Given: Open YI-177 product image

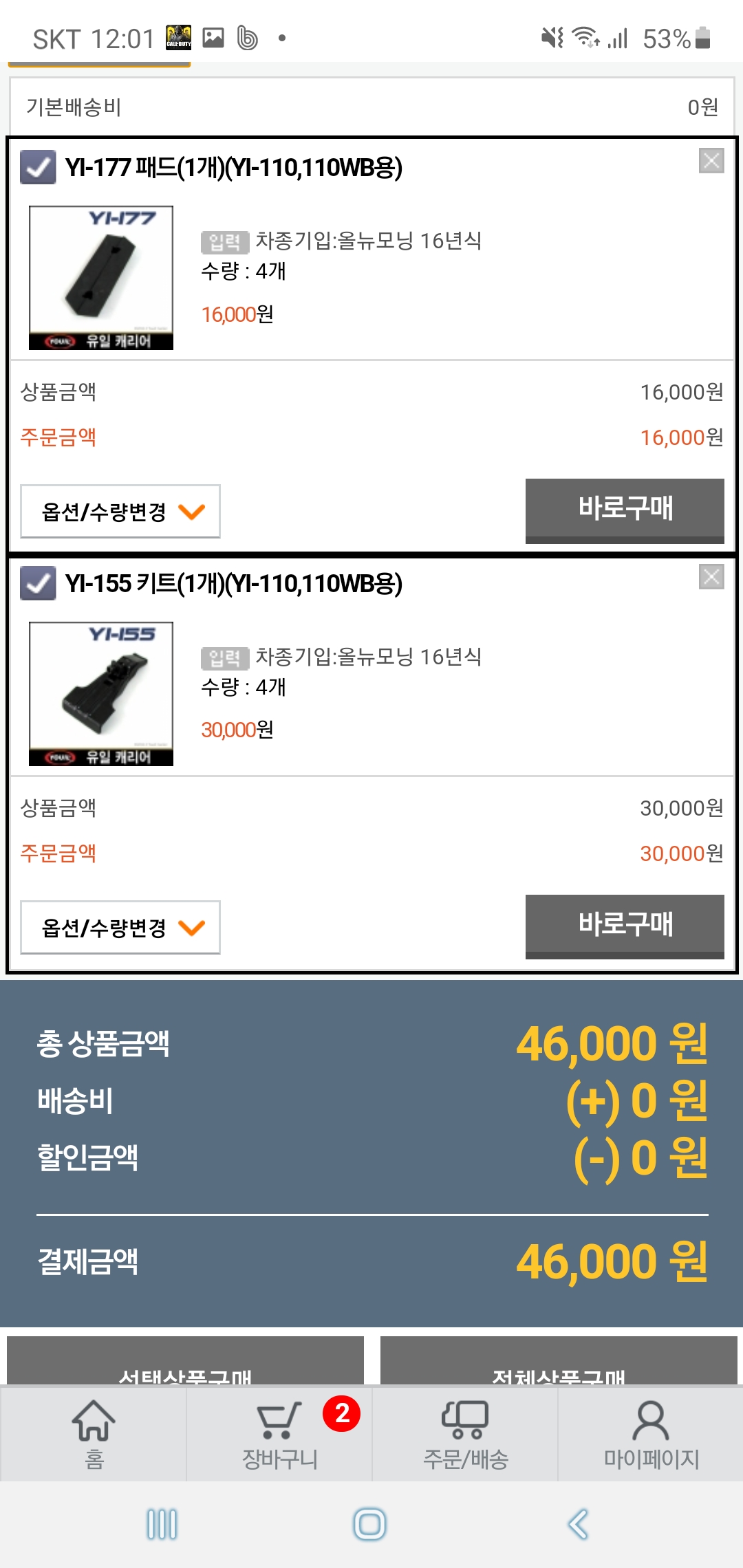Looking at the screenshot, I should (x=101, y=277).
